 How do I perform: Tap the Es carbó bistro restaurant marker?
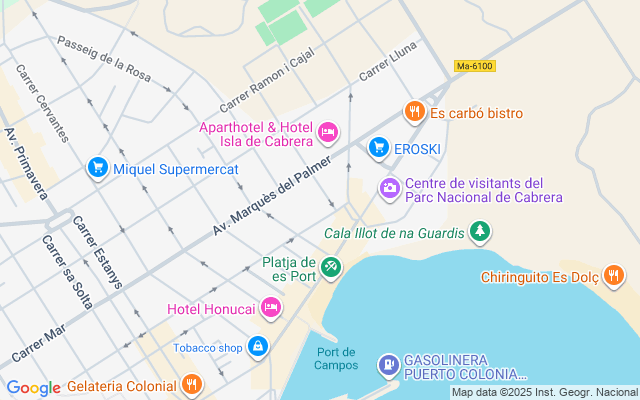[x=415, y=112]
